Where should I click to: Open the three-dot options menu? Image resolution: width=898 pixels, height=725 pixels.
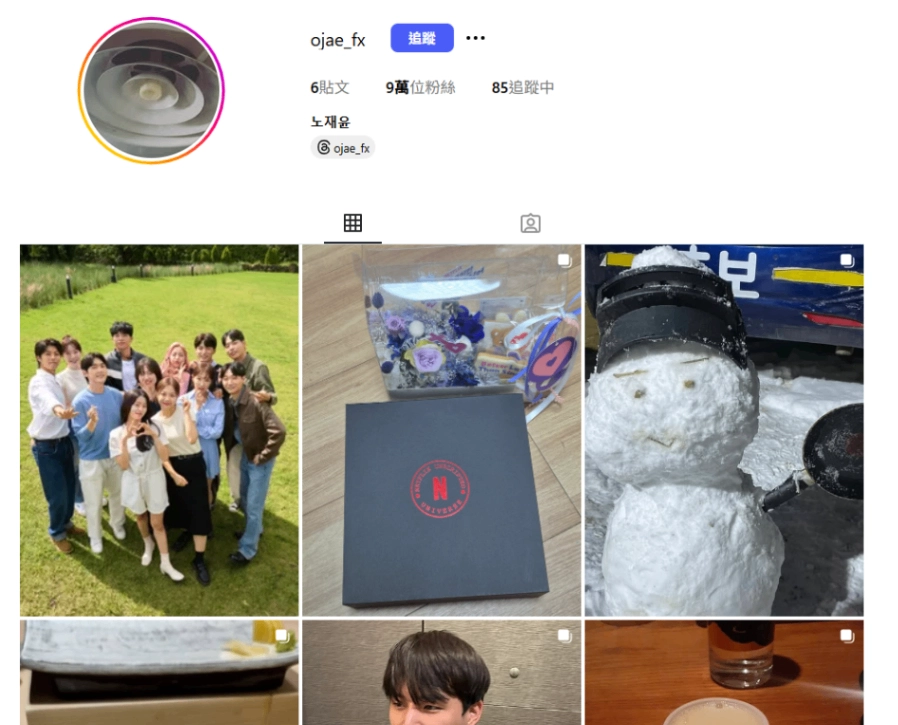coord(475,39)
